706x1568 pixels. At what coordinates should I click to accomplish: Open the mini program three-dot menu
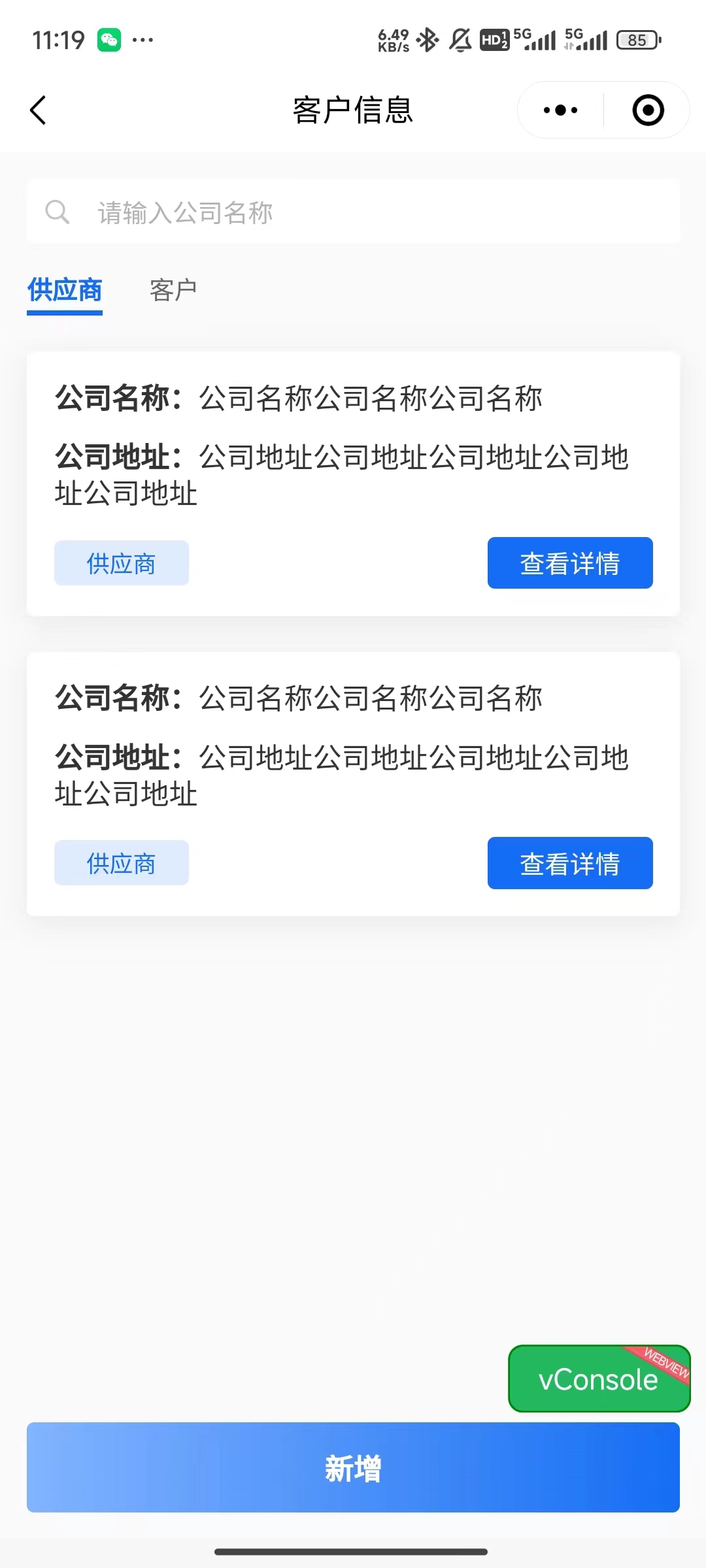(x=561, y=110)
